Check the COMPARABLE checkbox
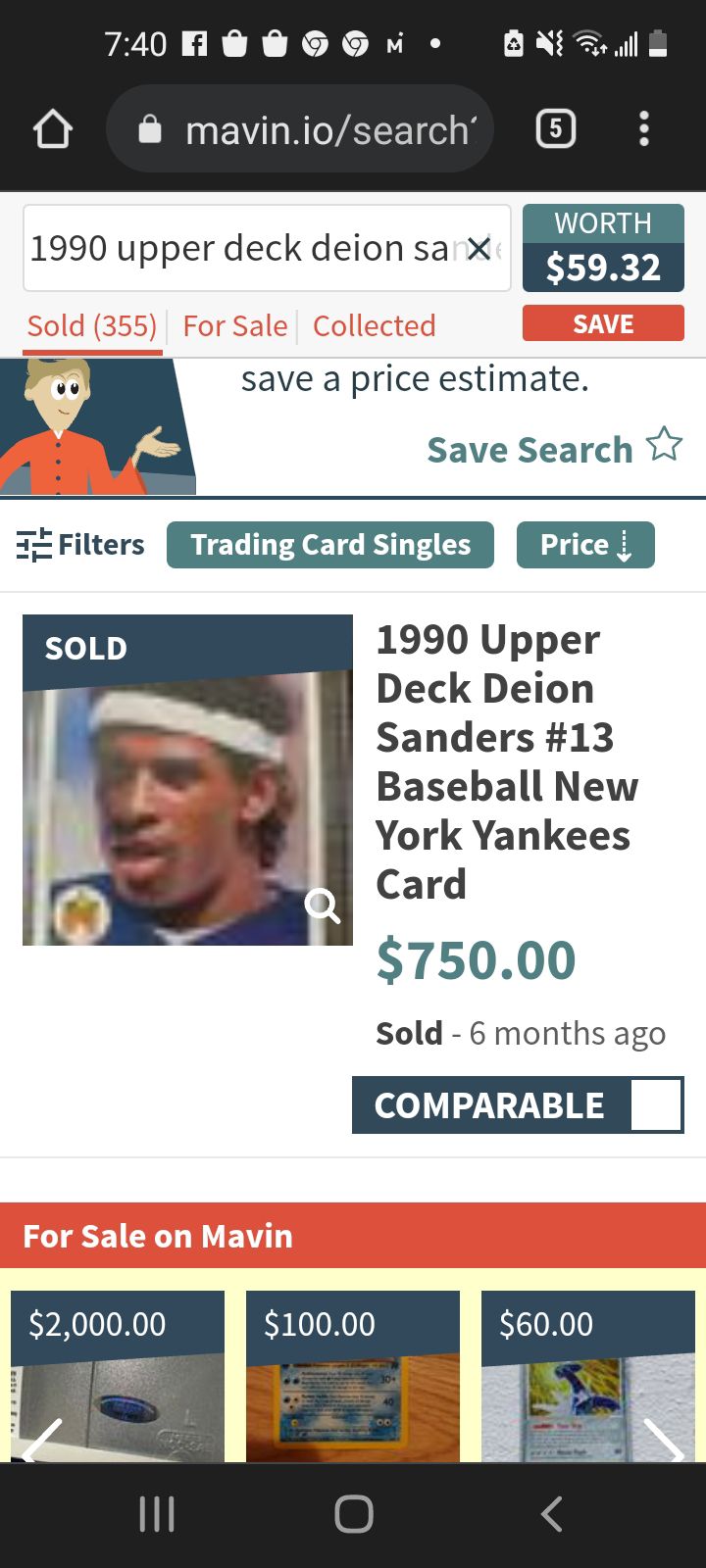 coord(656,1105)
